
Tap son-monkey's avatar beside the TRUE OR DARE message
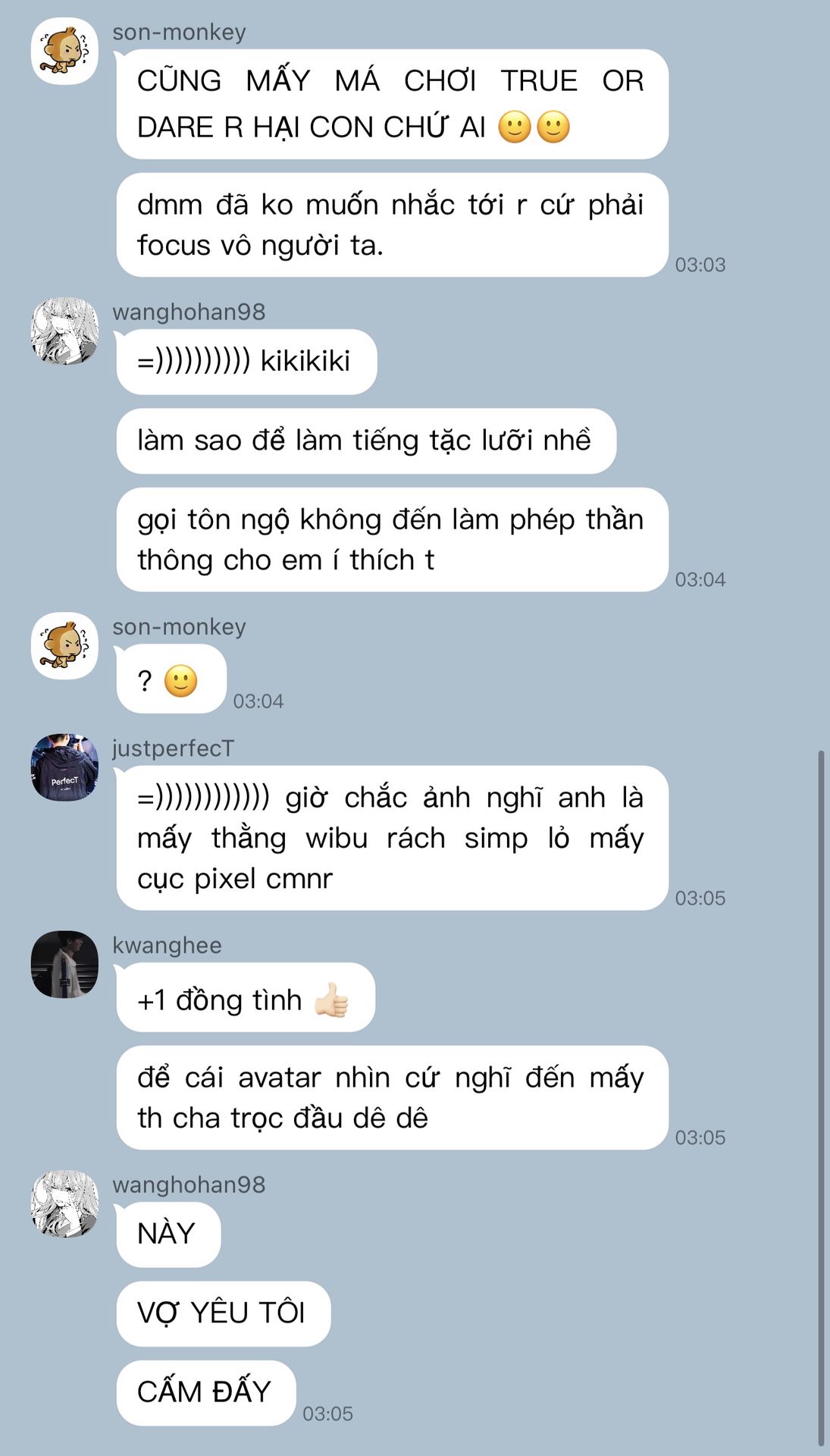[x=64, y=51]
